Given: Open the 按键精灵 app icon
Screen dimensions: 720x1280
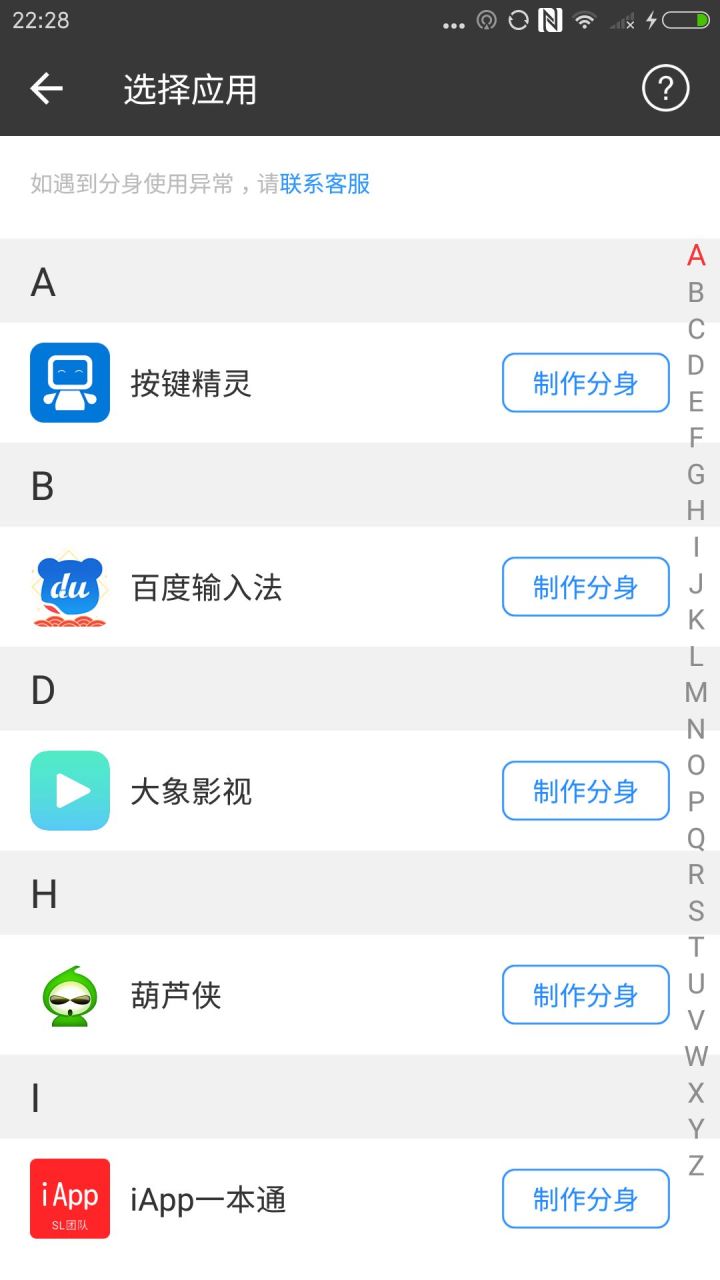Looking at the screenshot, I should tap(70, 383).
